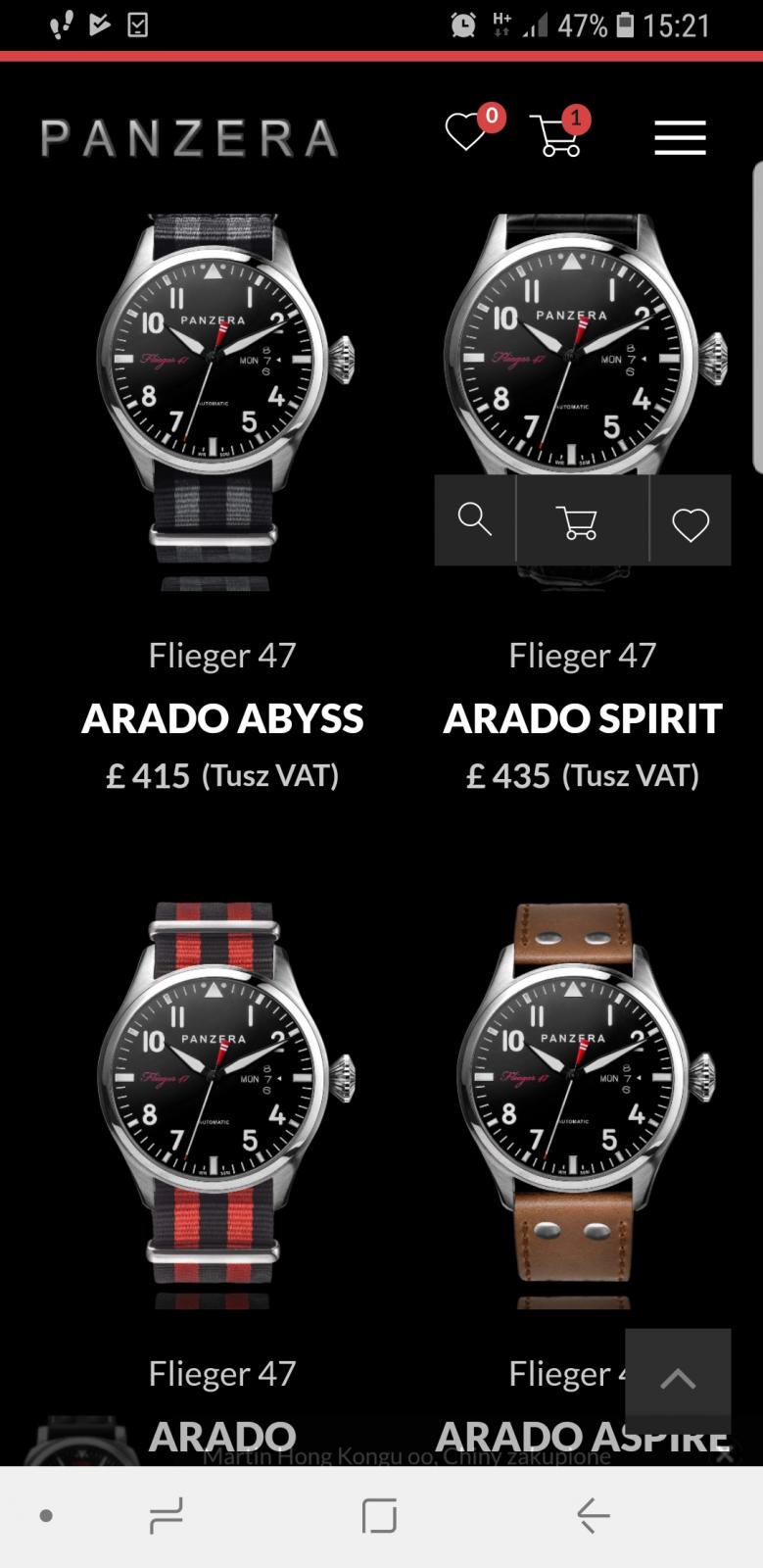Add Arado Spirit to wishlist
Viewport: 763px width, 1568px height.
tap(691, 519)
